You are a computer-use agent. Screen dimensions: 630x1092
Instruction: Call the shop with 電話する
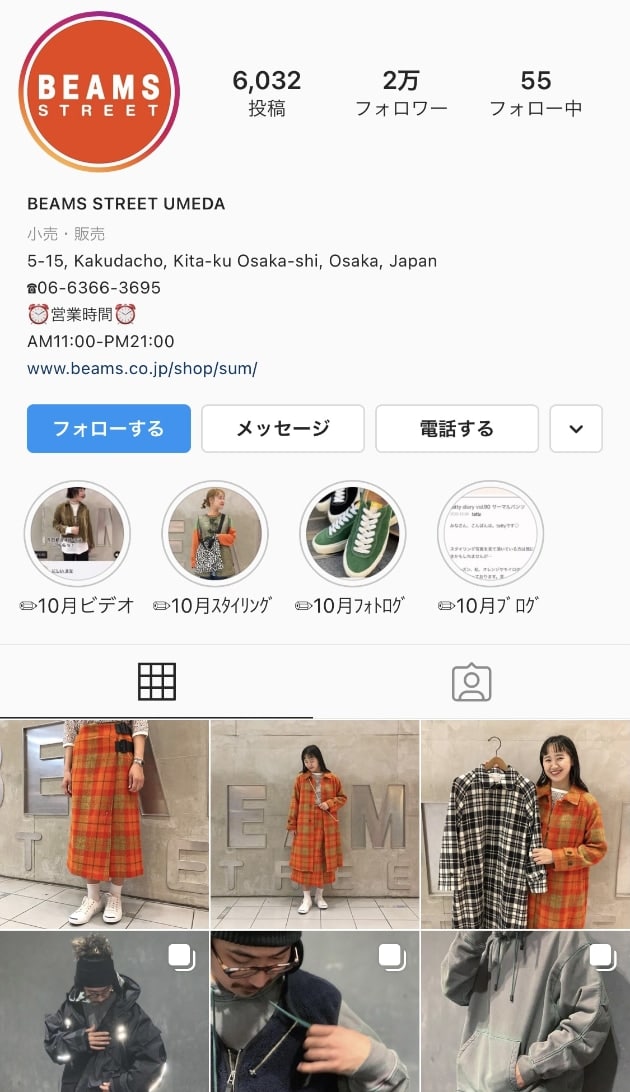(x=456, y=429)
